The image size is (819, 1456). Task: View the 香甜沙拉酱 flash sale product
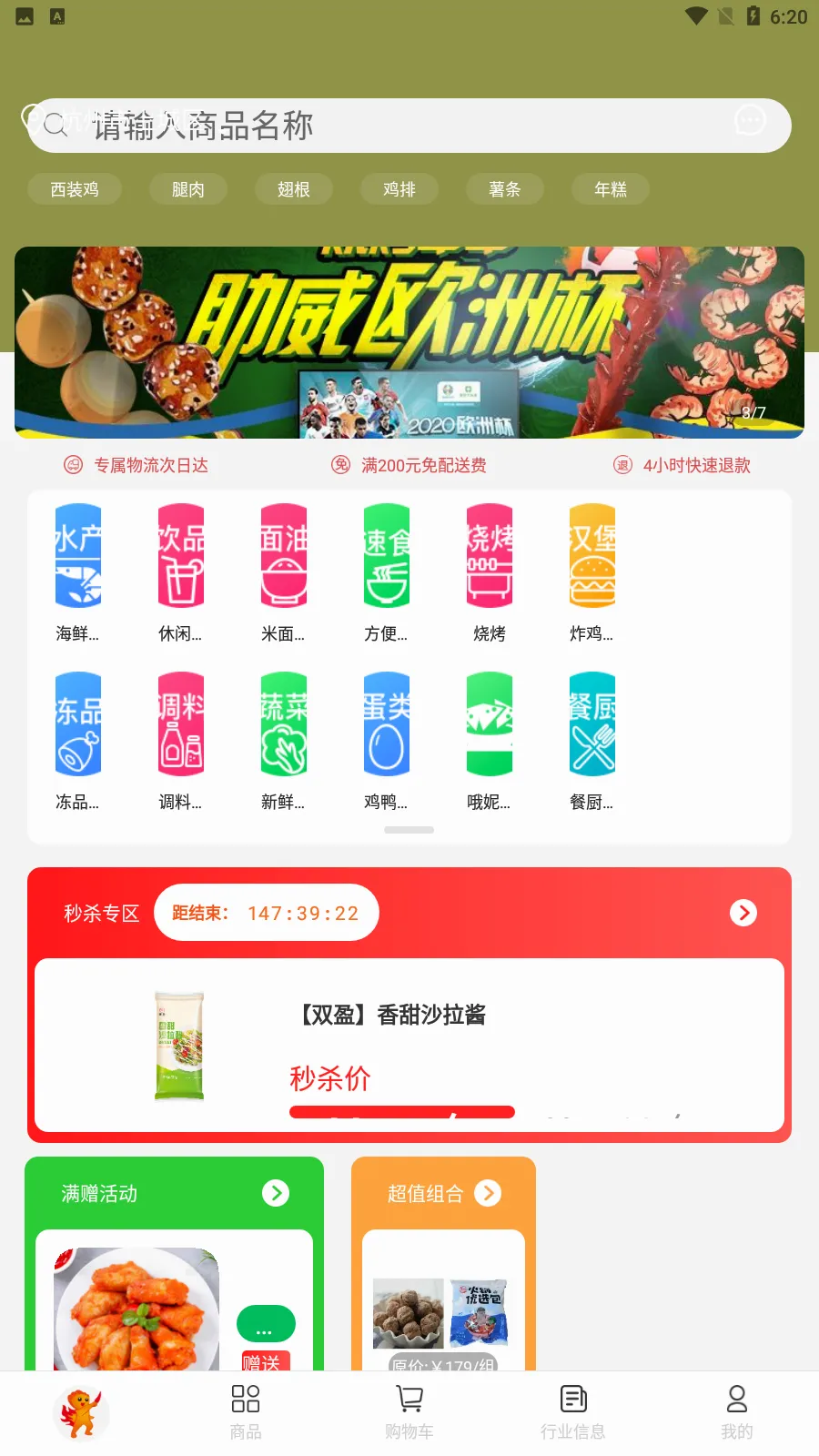(409, 1045)
